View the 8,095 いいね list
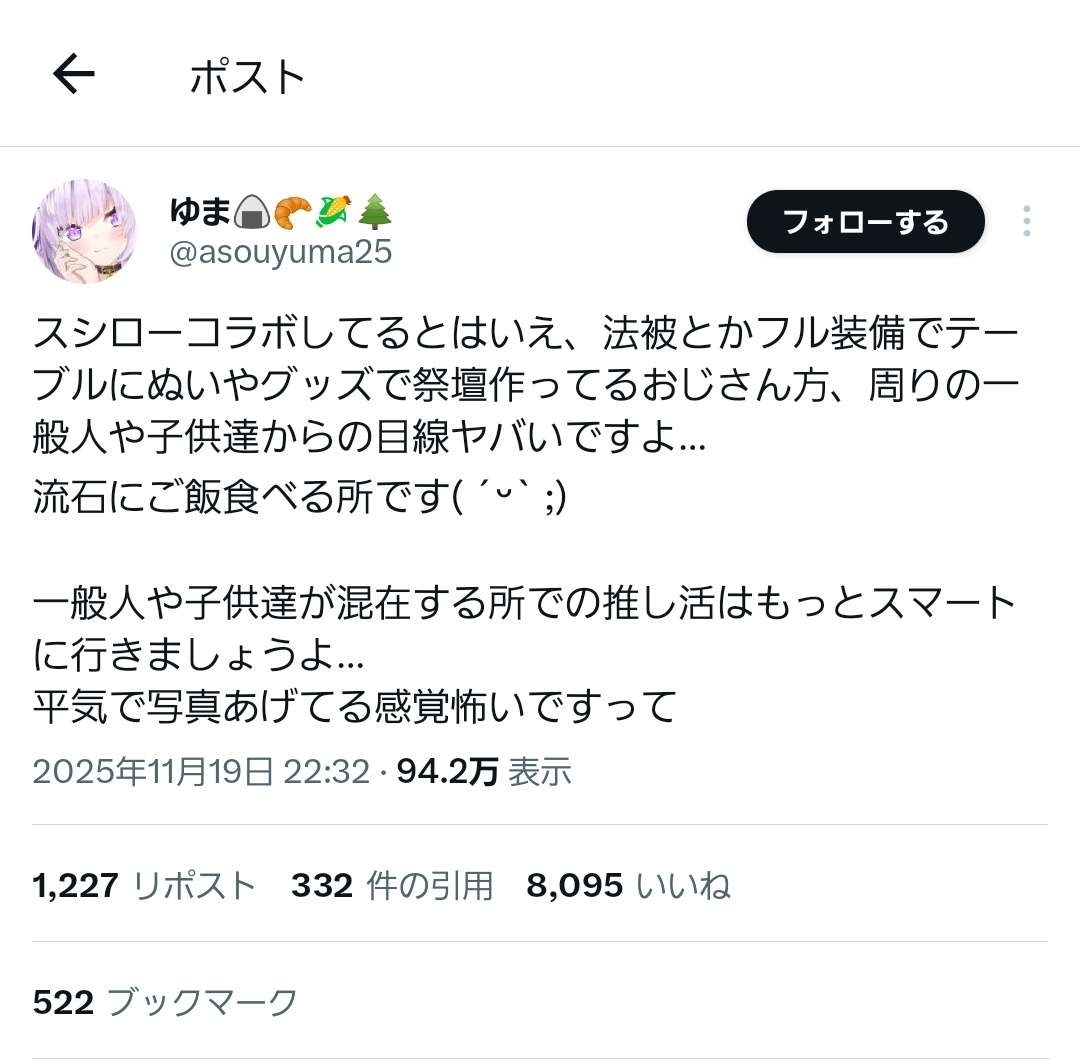This screenshot has width=1080, height=1060. coord(628,885)
